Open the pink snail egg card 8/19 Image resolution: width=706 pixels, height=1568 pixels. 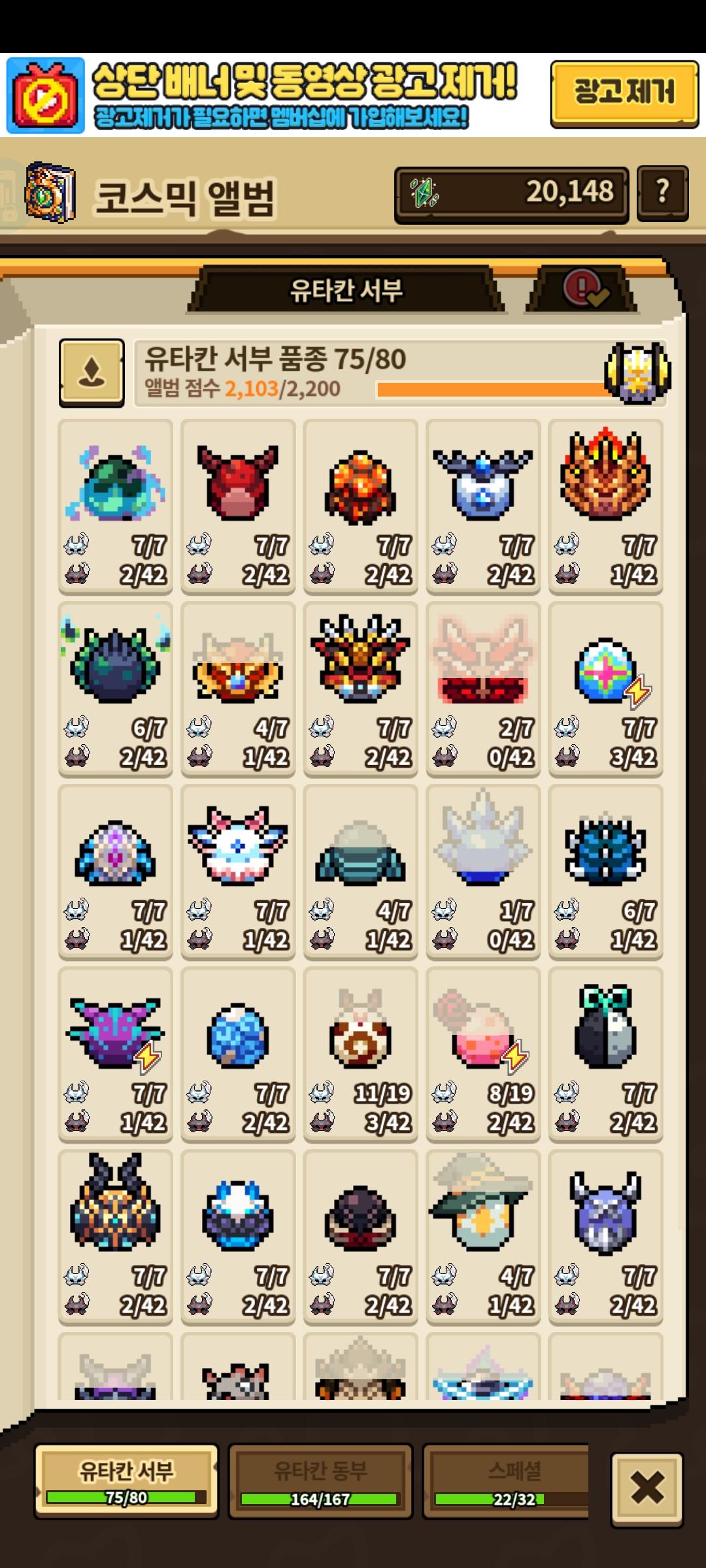(483, 1055)
